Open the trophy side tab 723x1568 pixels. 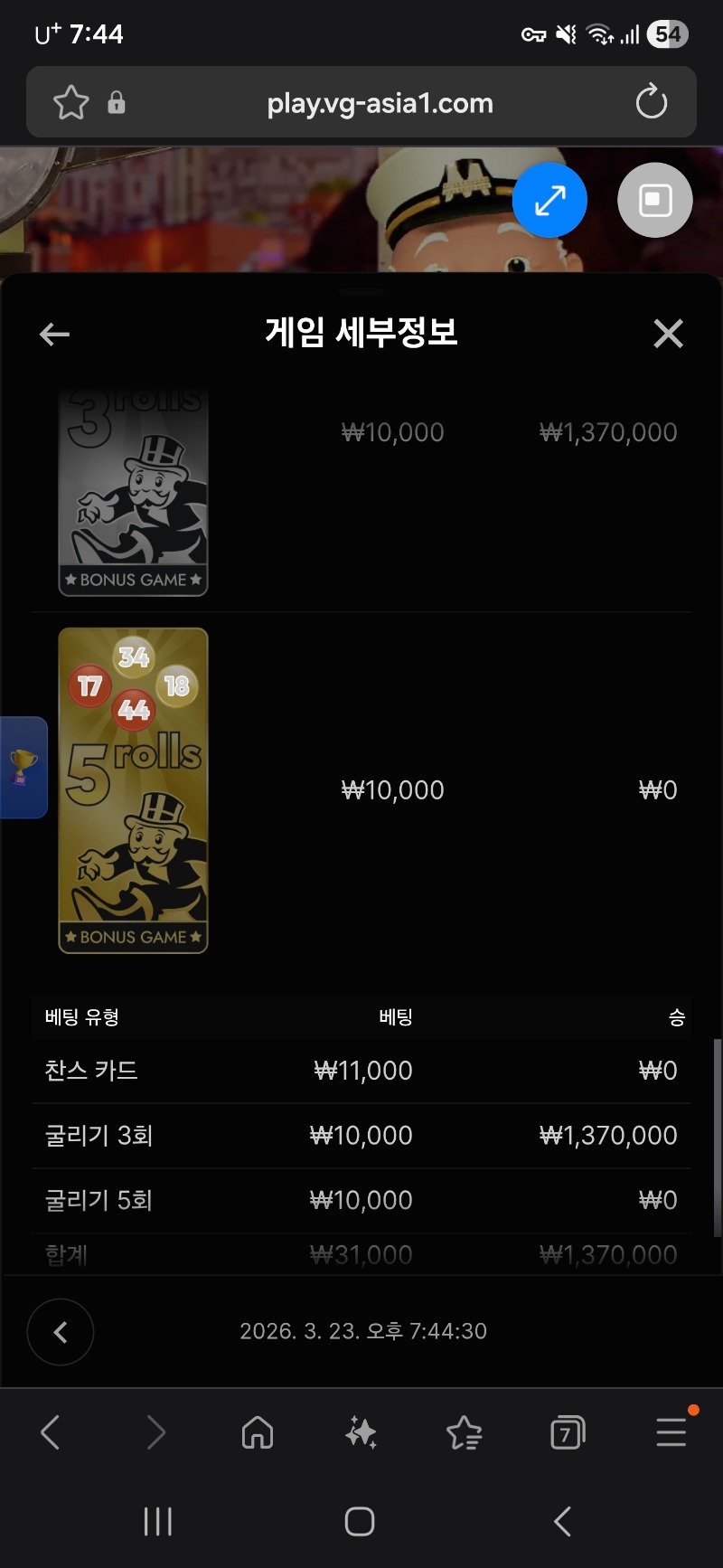(23, 767)
